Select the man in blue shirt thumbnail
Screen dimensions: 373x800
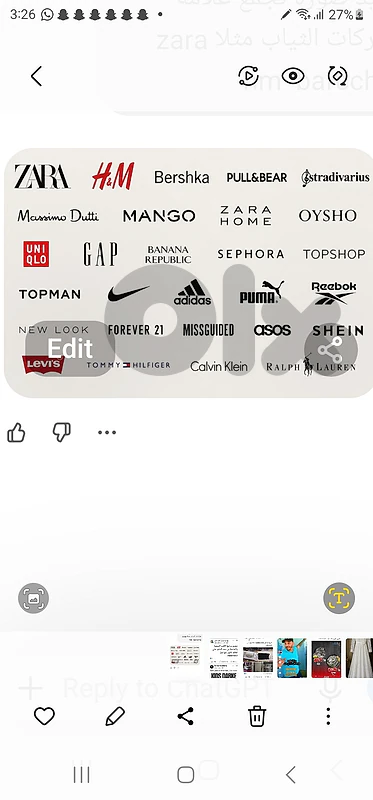pos(292,658)
